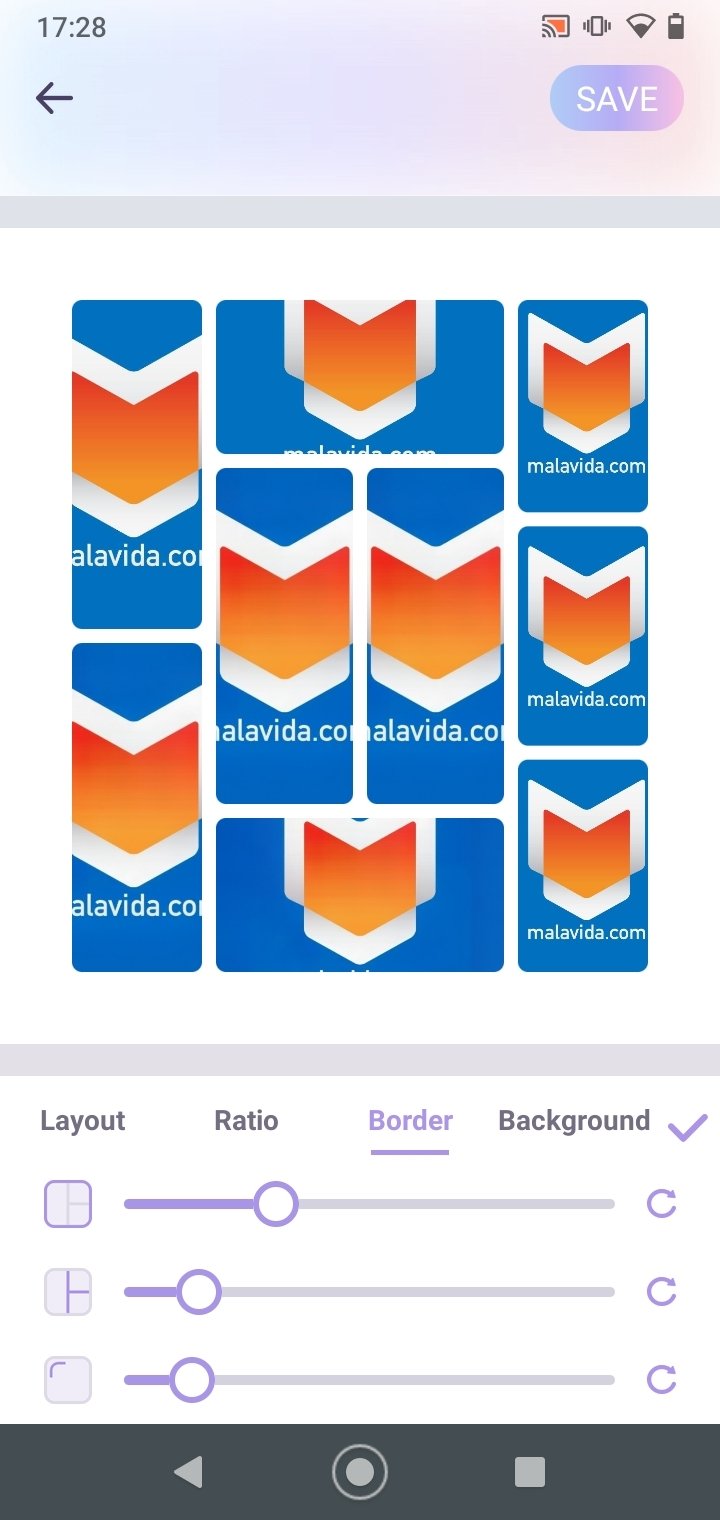
Task: Switch to the Background tab
Action: pos(574,1121)
